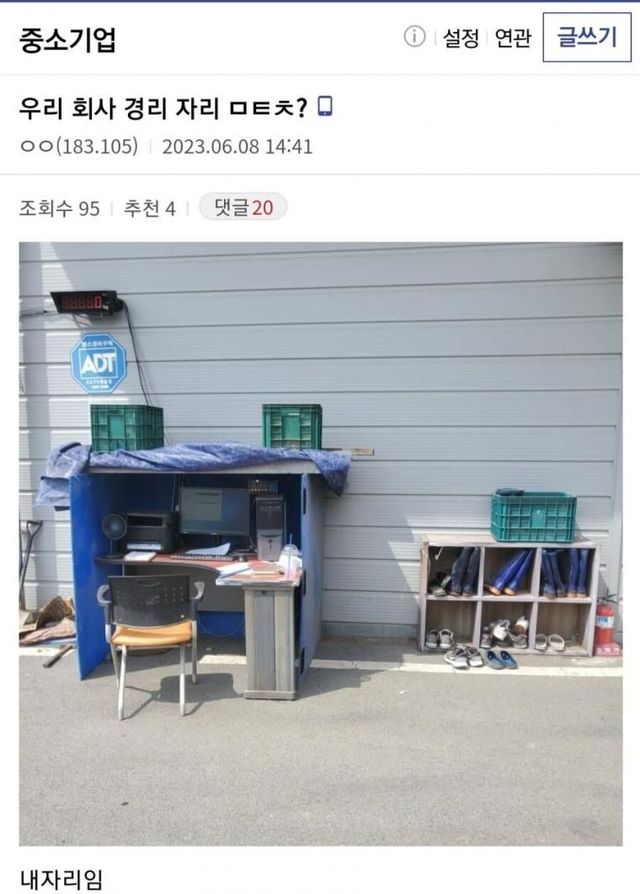Tap the gallery info icon
This screenshot has width=640, height=894.
414,37
